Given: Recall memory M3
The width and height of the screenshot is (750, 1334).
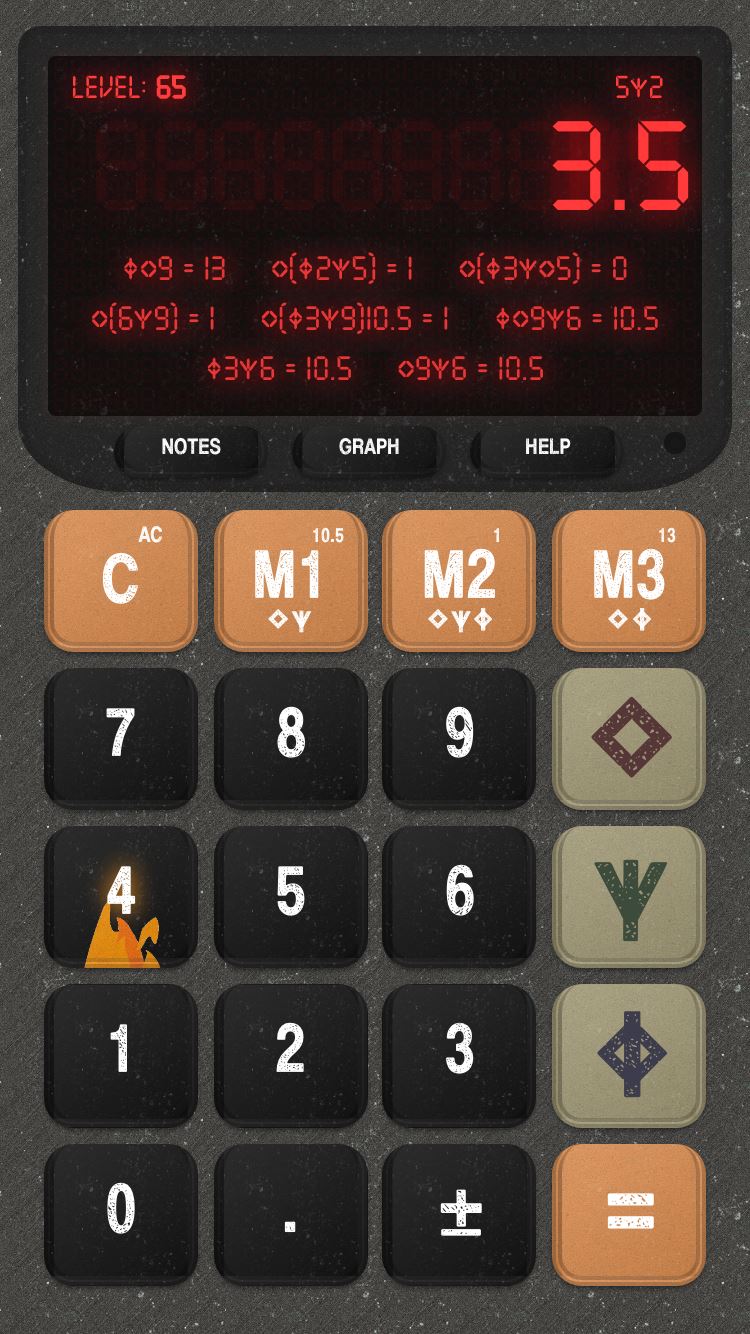Looking at the screenshot, I should 629,579.
